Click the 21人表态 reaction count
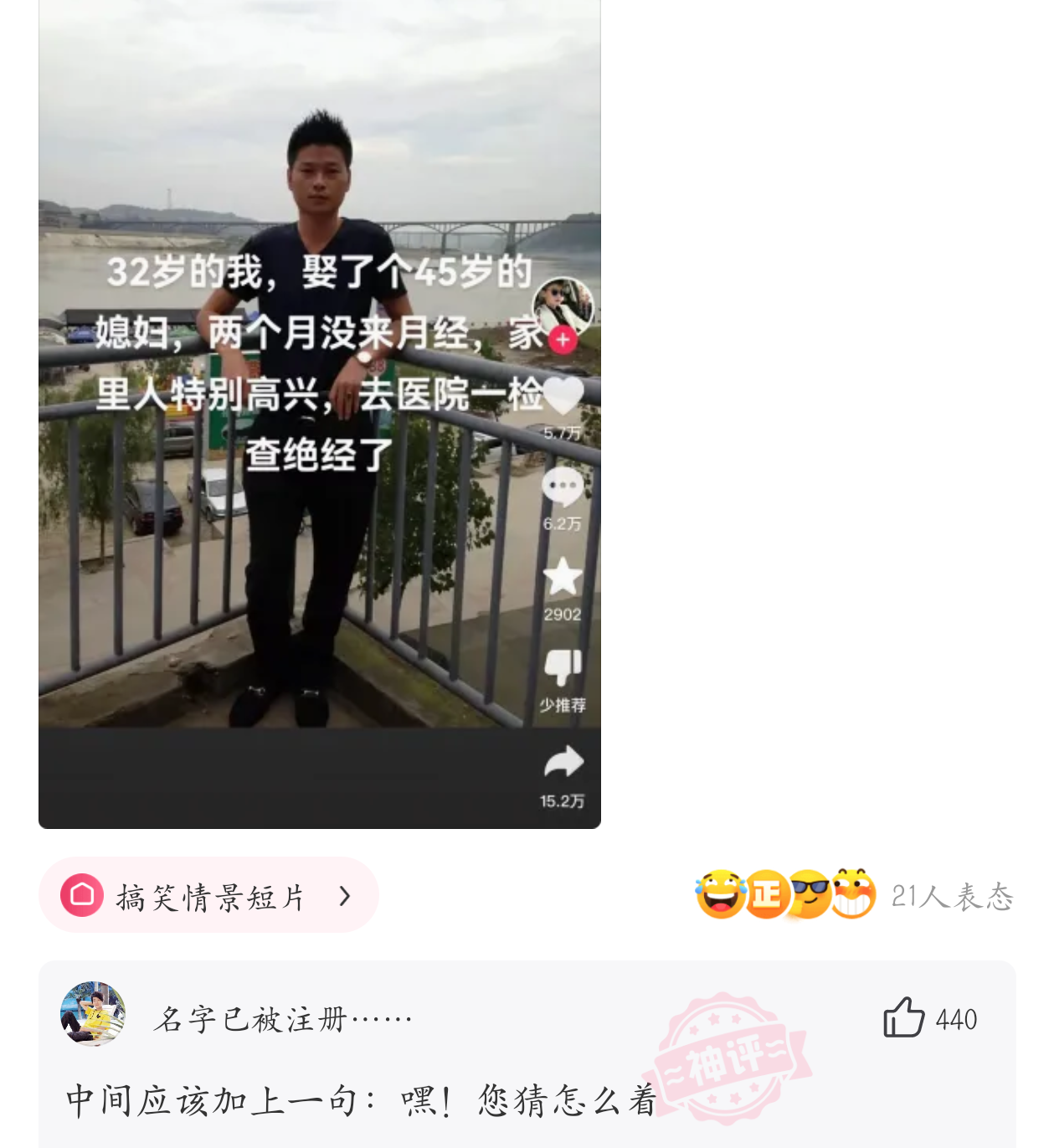The image size is (1054, 1148). coord(950,896)
